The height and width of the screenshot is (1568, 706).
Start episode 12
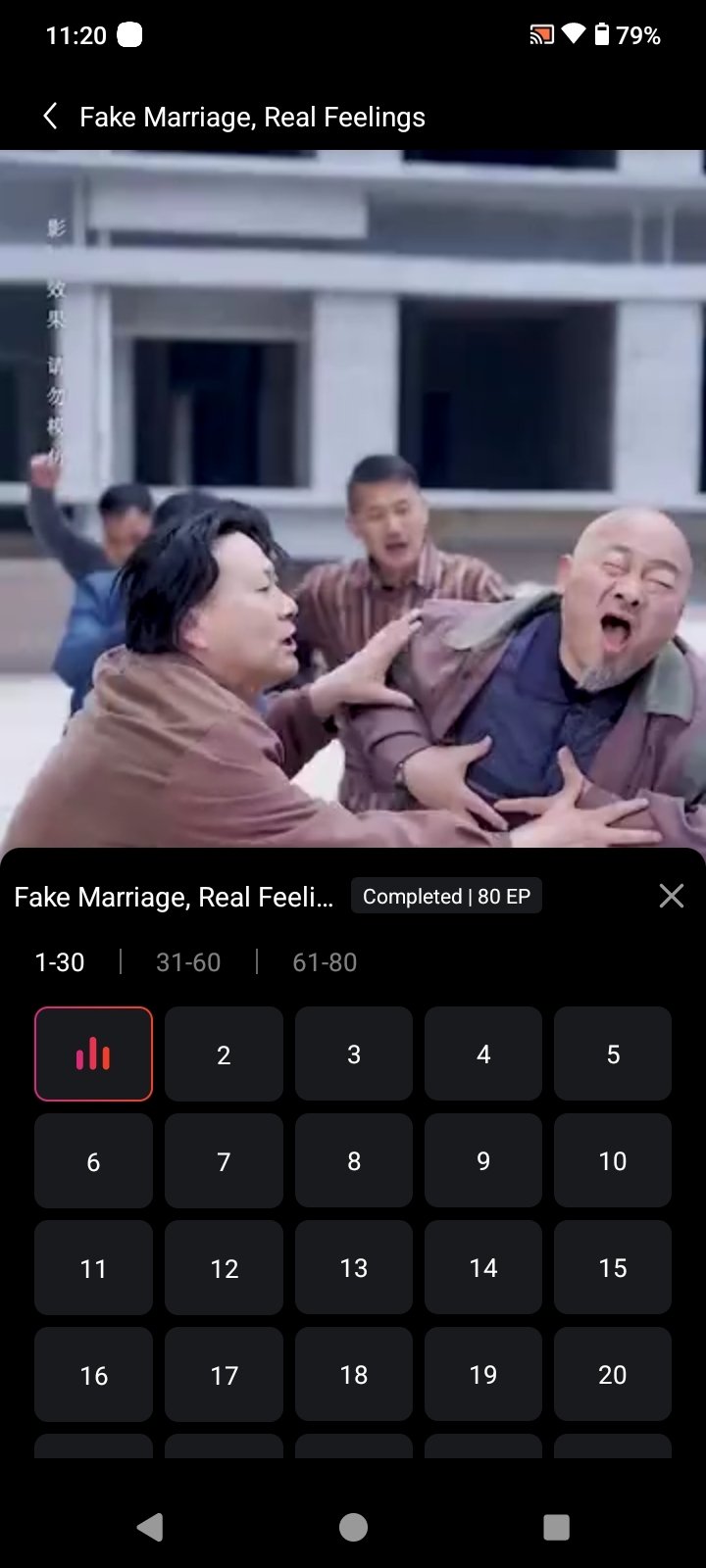224,1268
